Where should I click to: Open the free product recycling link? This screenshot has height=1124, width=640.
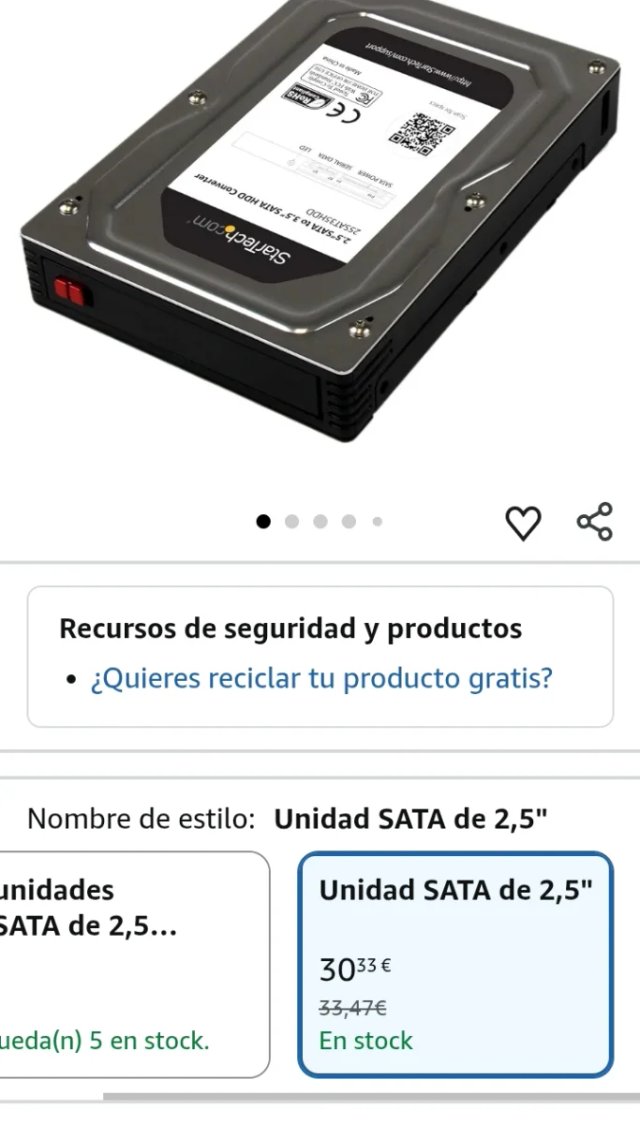coord(321,678)
